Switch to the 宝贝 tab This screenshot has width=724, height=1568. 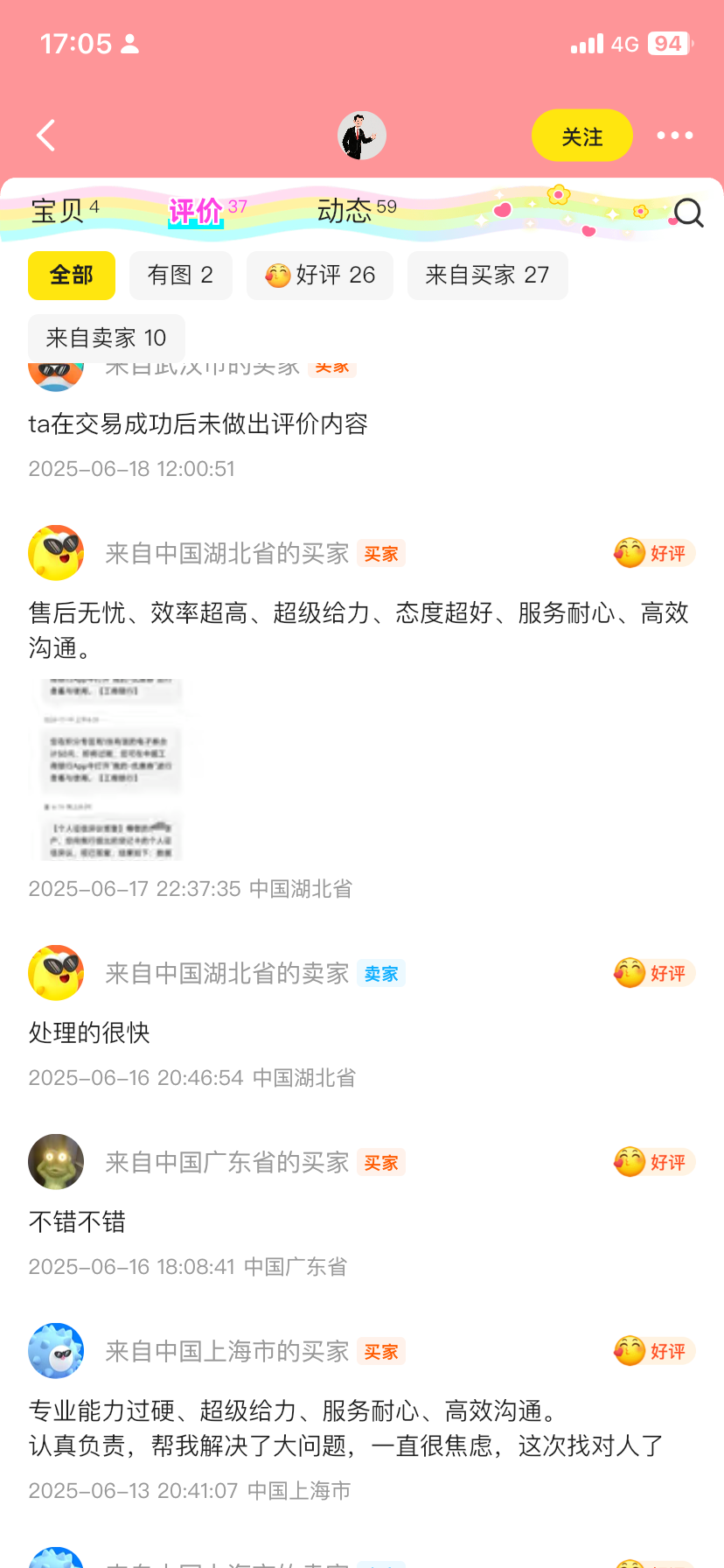[x=65, y=211]
